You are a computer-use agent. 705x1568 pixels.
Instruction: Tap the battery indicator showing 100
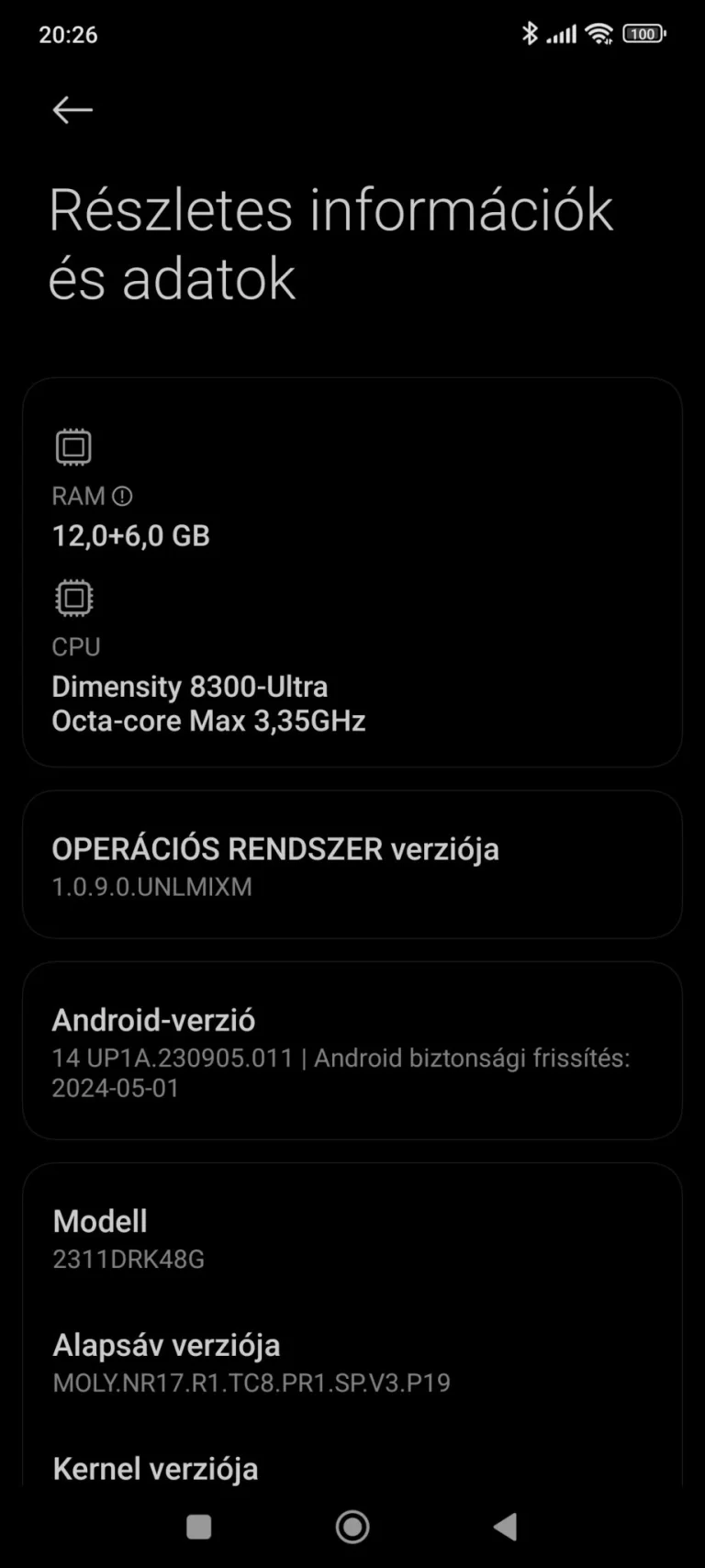coord(644,33)
